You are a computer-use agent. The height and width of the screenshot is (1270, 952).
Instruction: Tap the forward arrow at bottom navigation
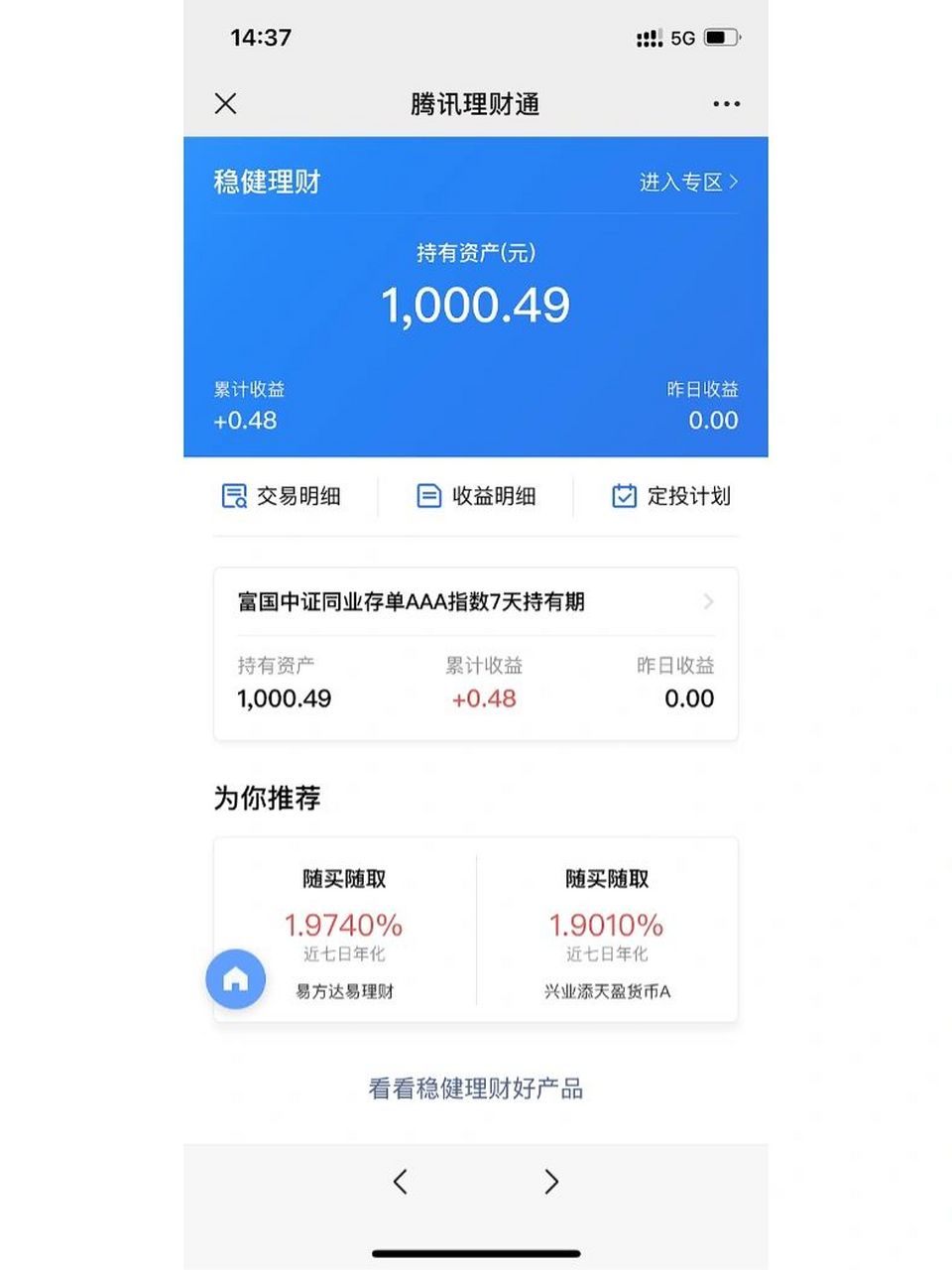click(x=551, y=1182)
